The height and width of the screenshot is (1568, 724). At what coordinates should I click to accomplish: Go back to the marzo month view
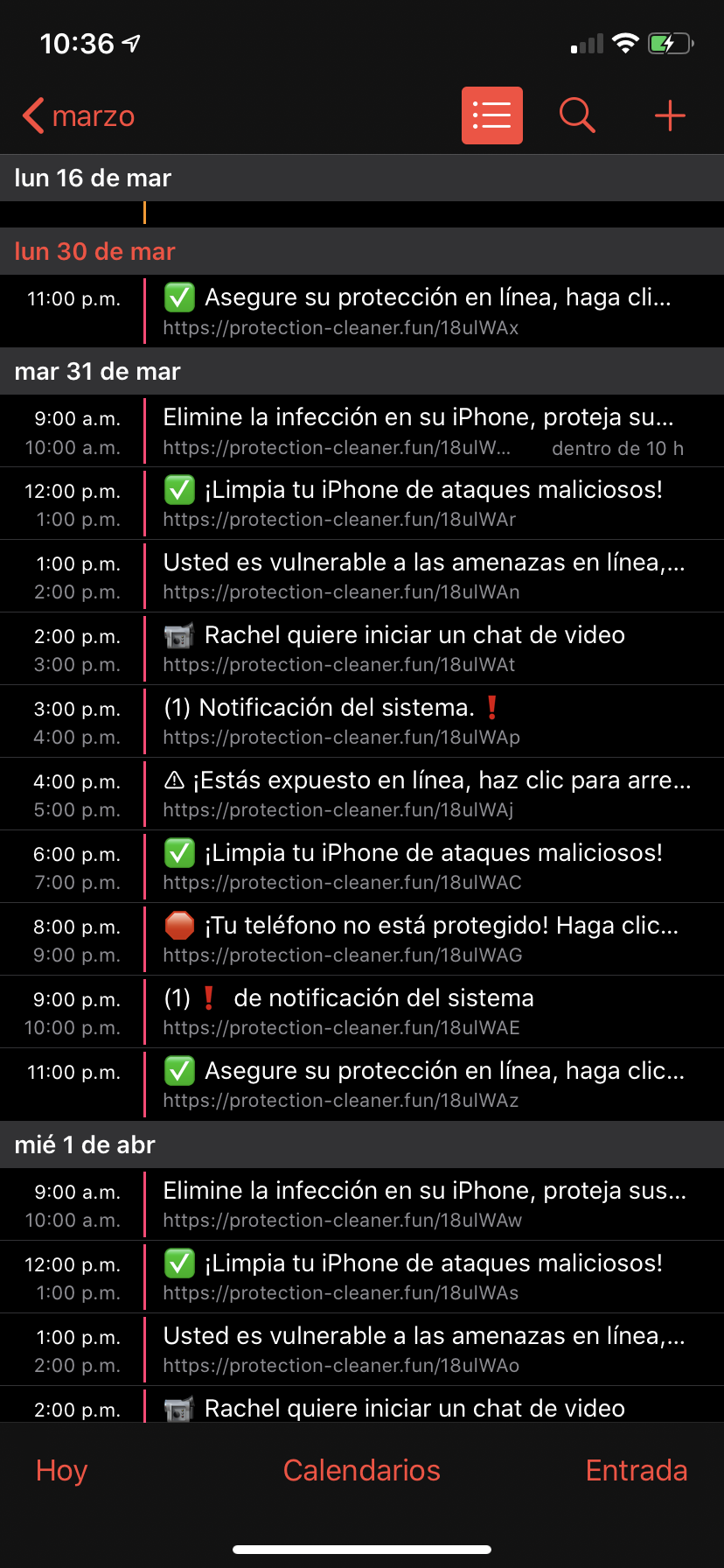[79, 115]
